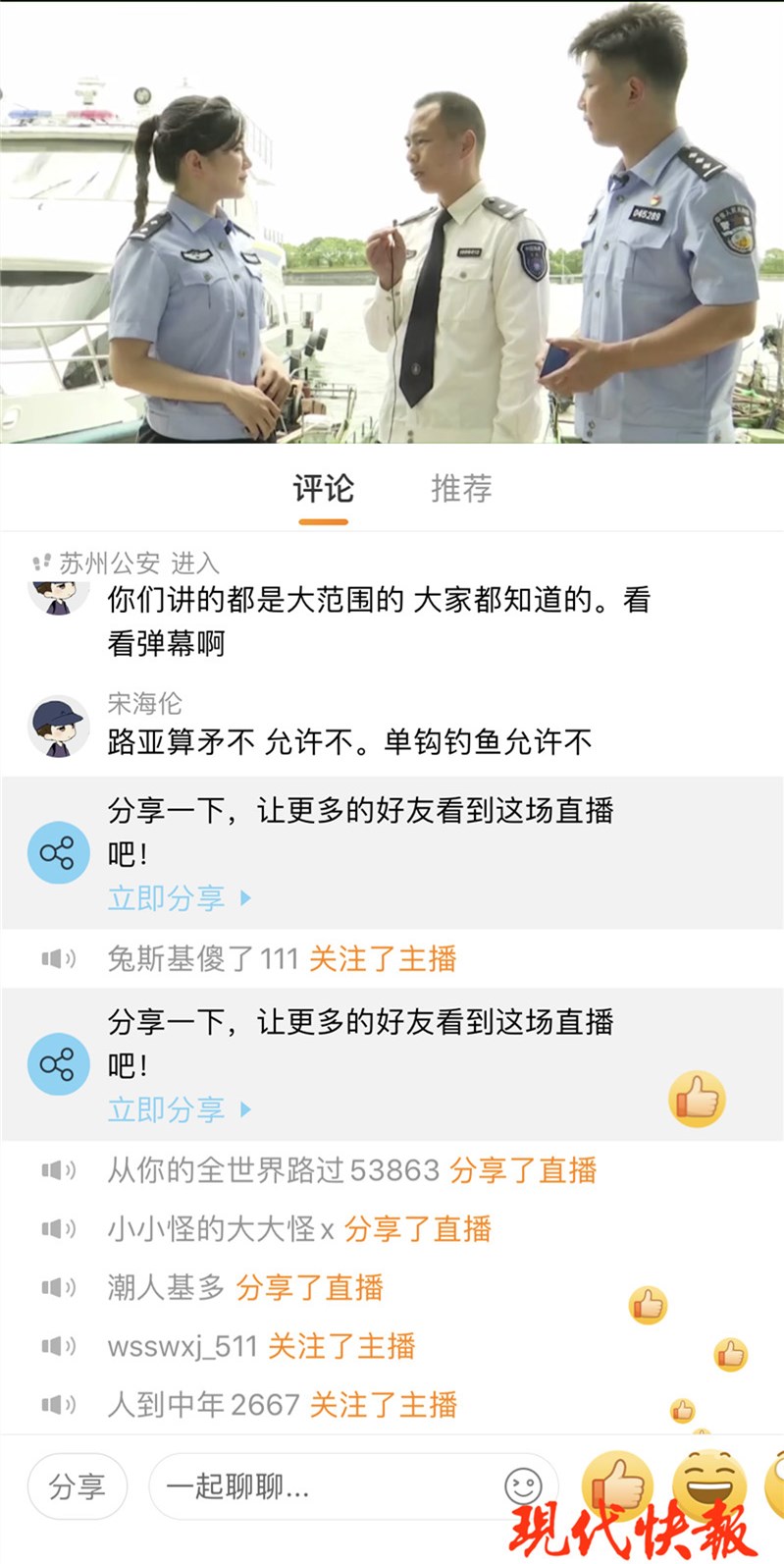Tap the 分享 button at bottom
This screenshot has width=784, height=1564.
pyautogui.click(x=78, y=1486)
